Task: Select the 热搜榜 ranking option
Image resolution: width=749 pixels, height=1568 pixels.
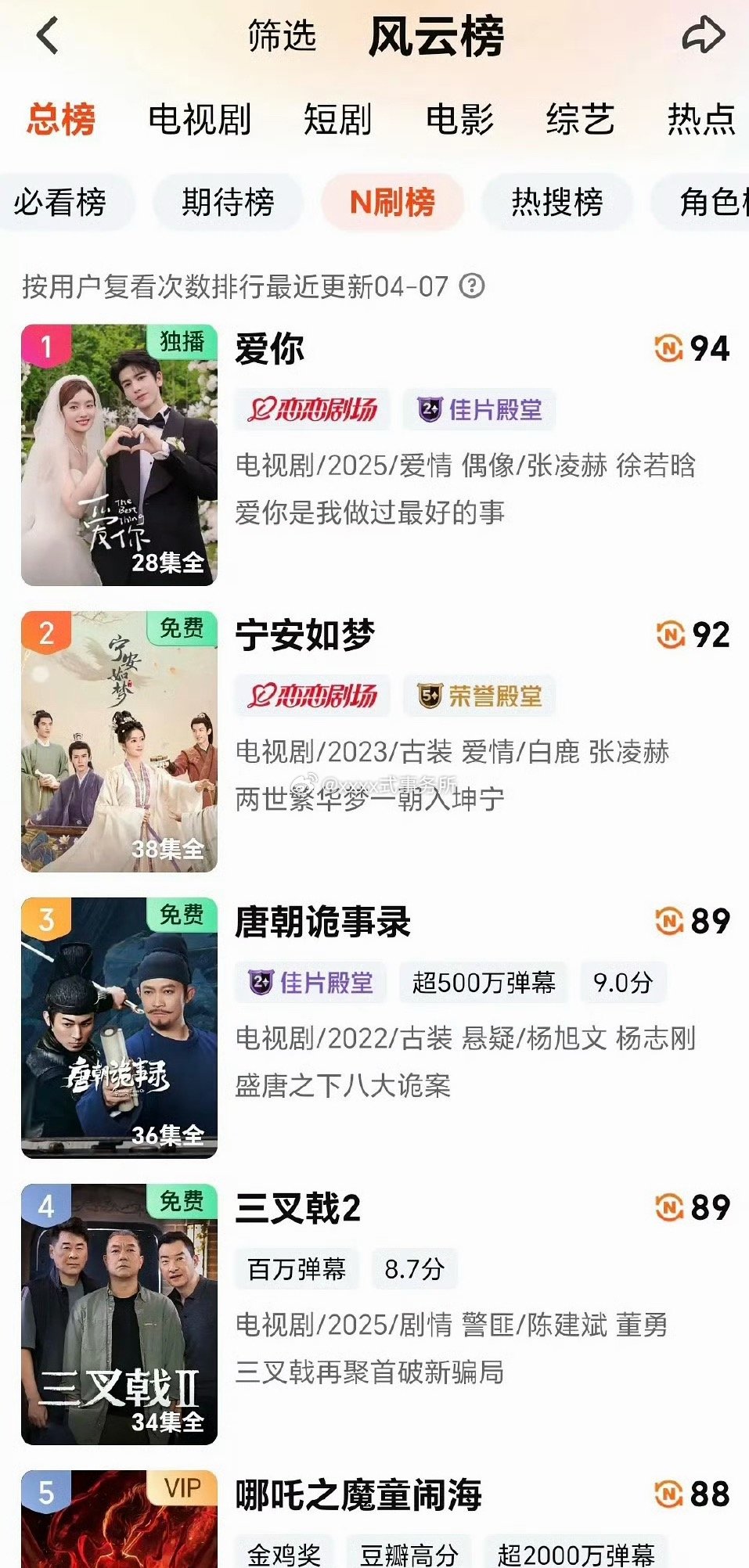Action: pos(558,202)
